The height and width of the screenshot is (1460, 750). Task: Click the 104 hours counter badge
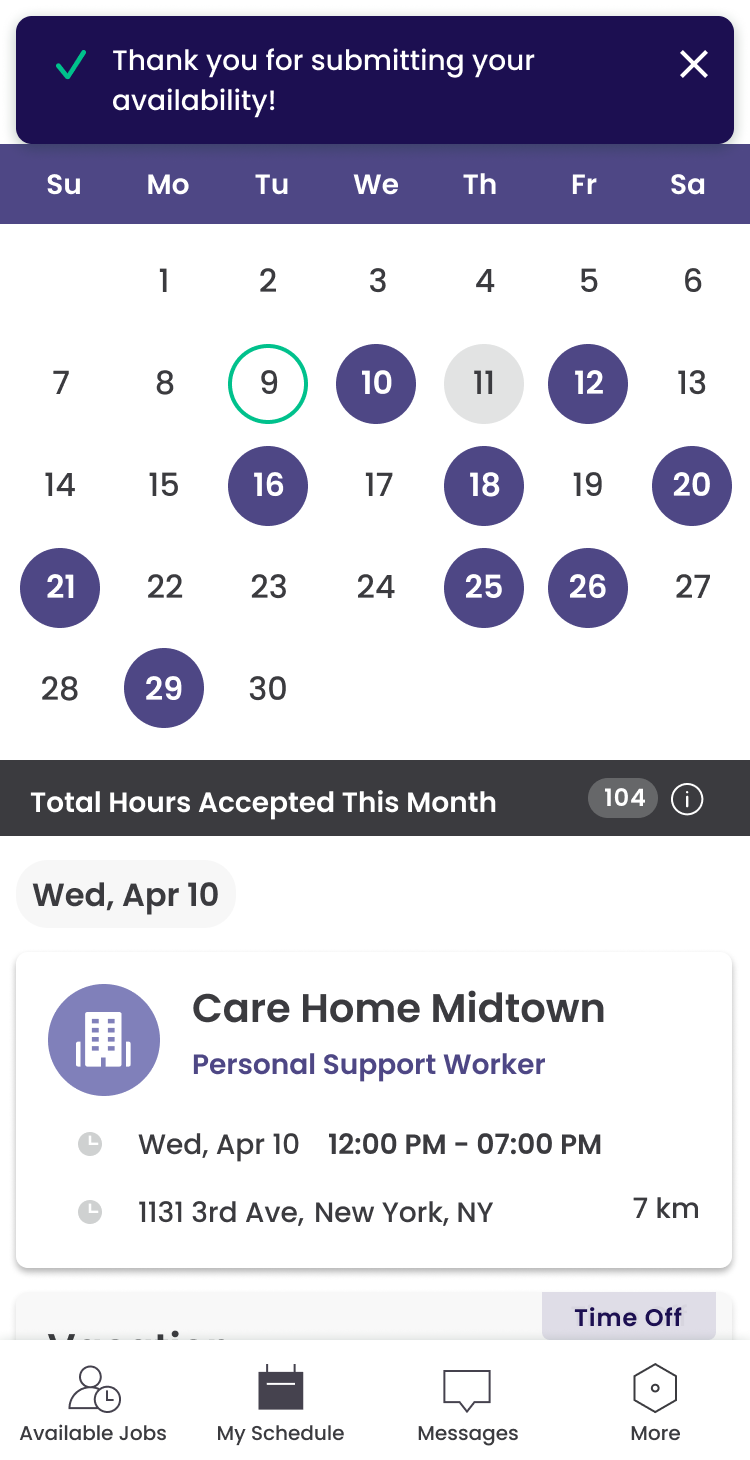click(x=622, y=798)
